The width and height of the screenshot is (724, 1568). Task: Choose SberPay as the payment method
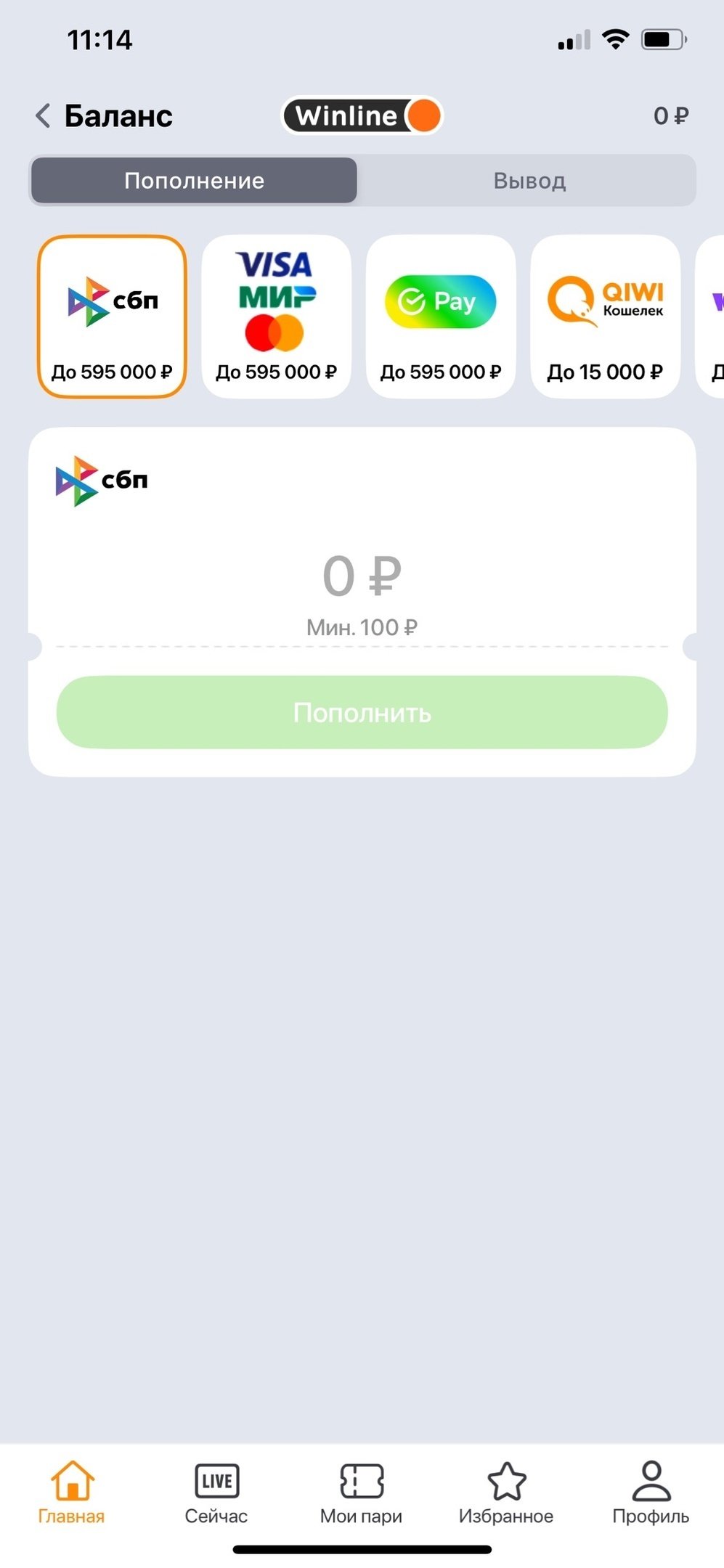coord(441,317)
